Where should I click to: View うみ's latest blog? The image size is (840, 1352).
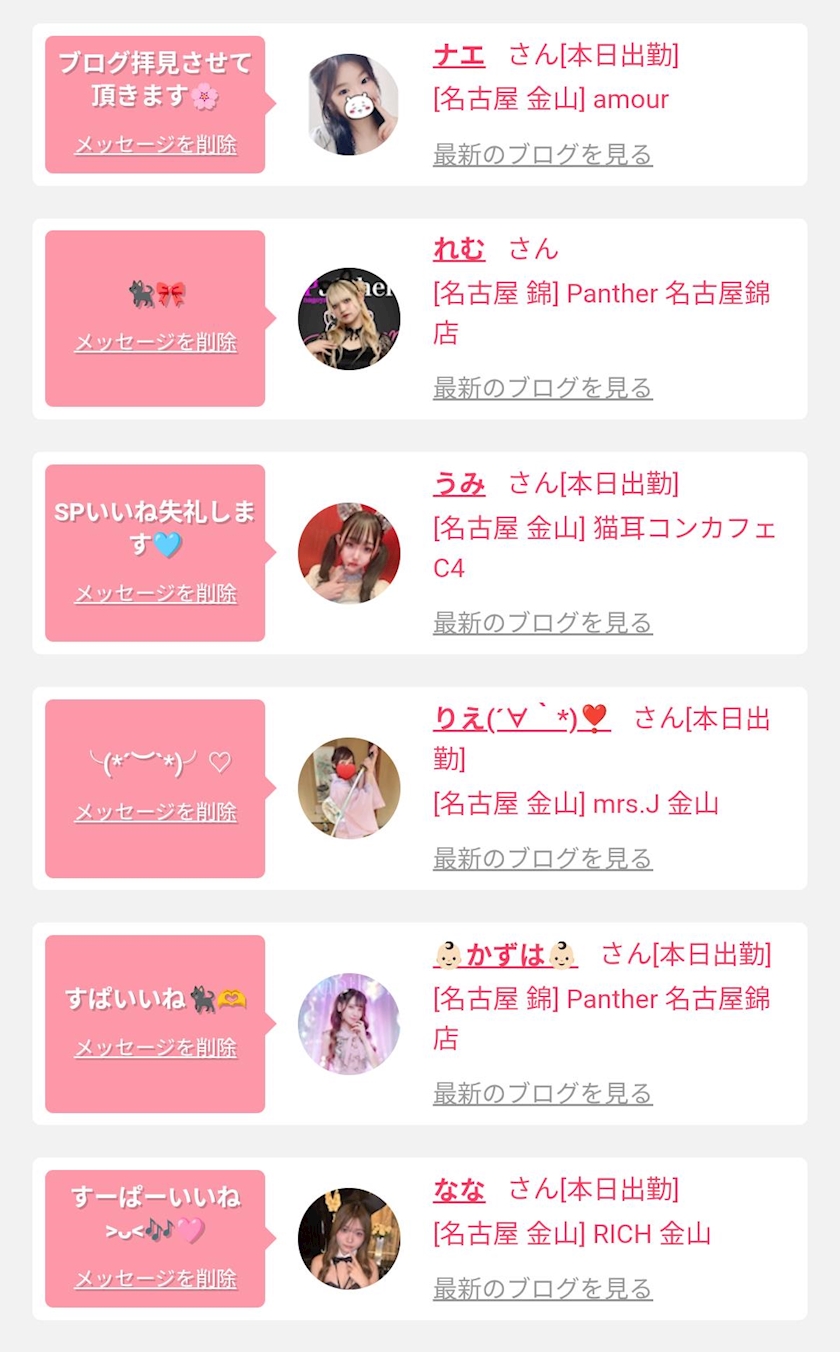542,624
